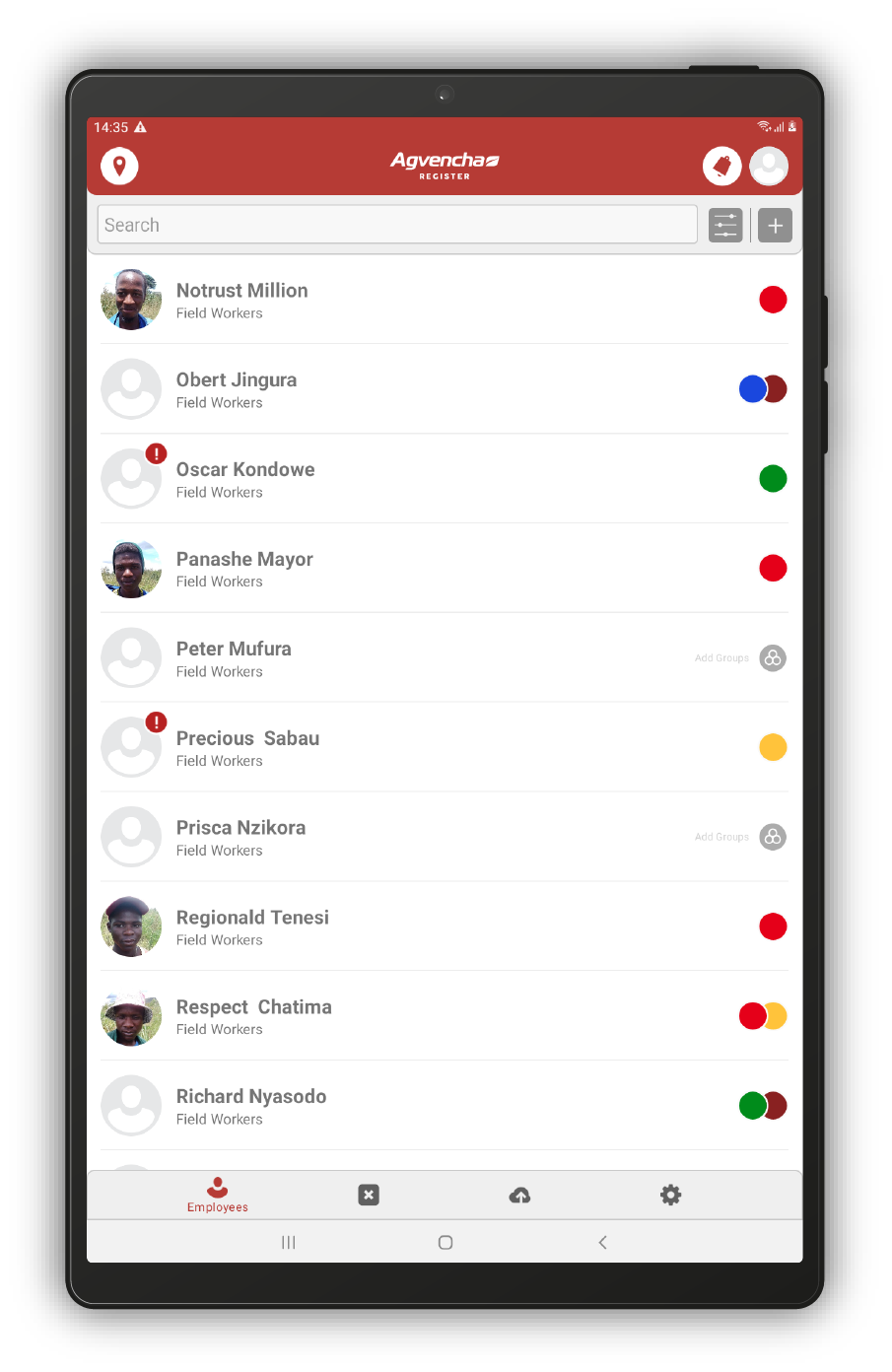
Task: Open Regionald Tenesi's employee record
Action: tap(252, 926)
